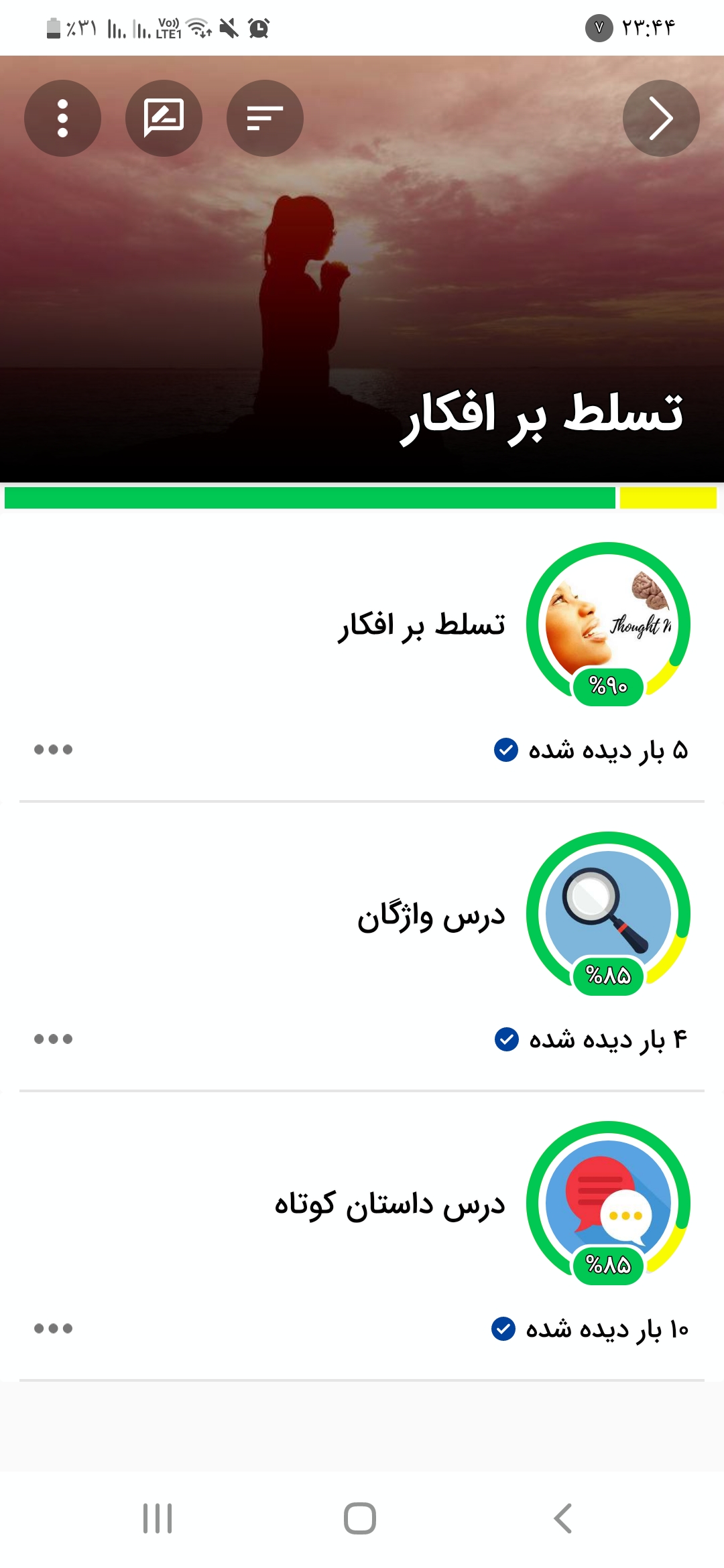Image resolution: width=724 pixels, height=1568 pixels.
Task: Open recent apps from navigation bar
Action: tap(158, 1518)
